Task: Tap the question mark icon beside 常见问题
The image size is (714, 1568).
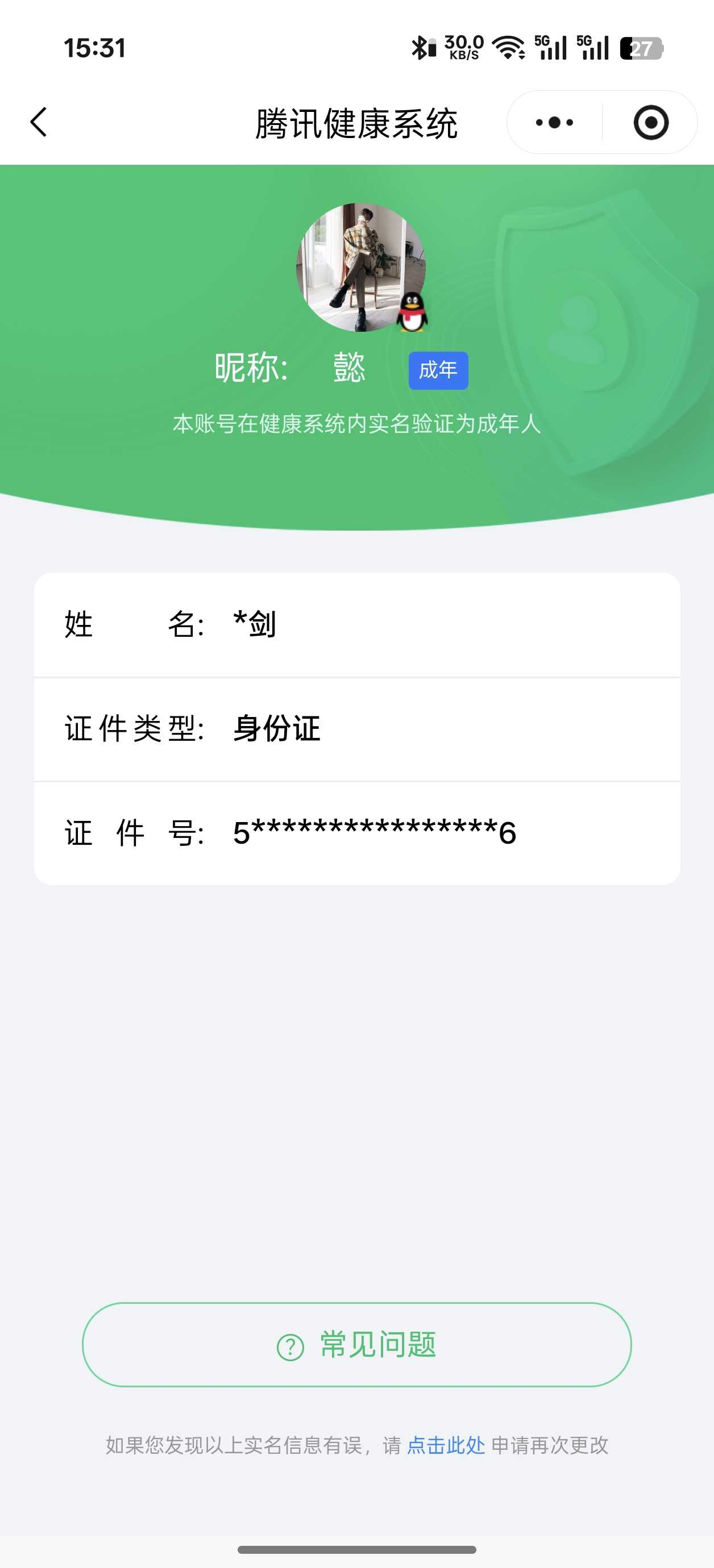Action: pos(289,1346)
